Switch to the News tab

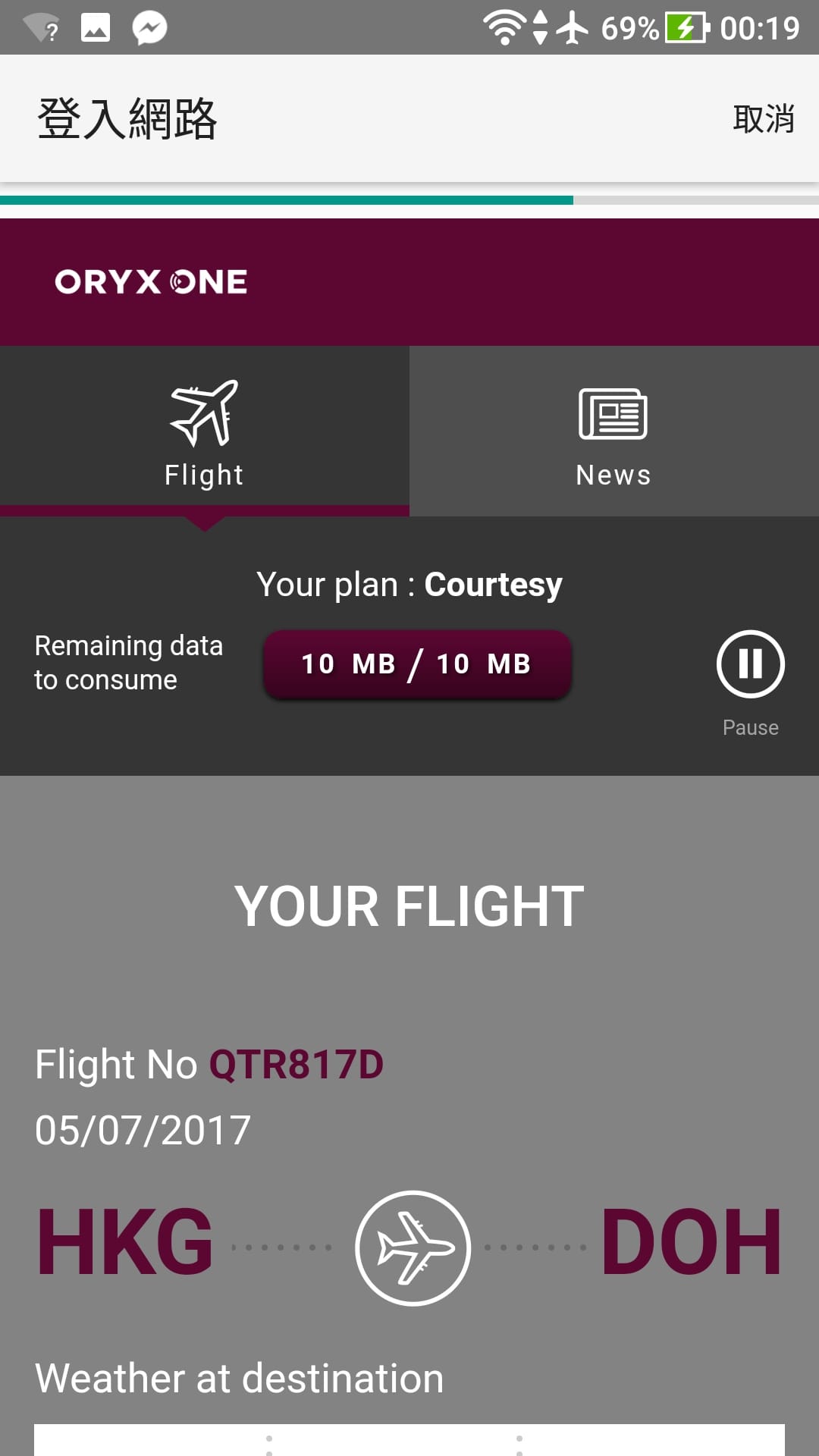(613, 428)
